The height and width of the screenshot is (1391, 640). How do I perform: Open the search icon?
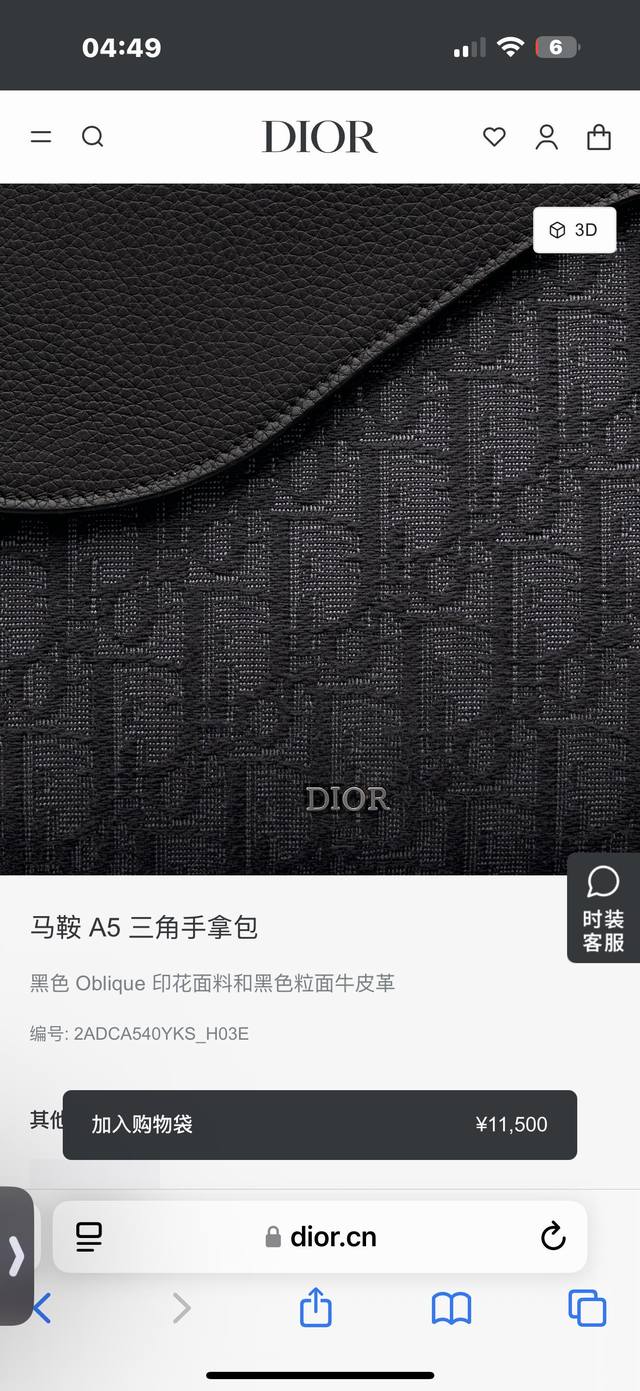[92, 137]
